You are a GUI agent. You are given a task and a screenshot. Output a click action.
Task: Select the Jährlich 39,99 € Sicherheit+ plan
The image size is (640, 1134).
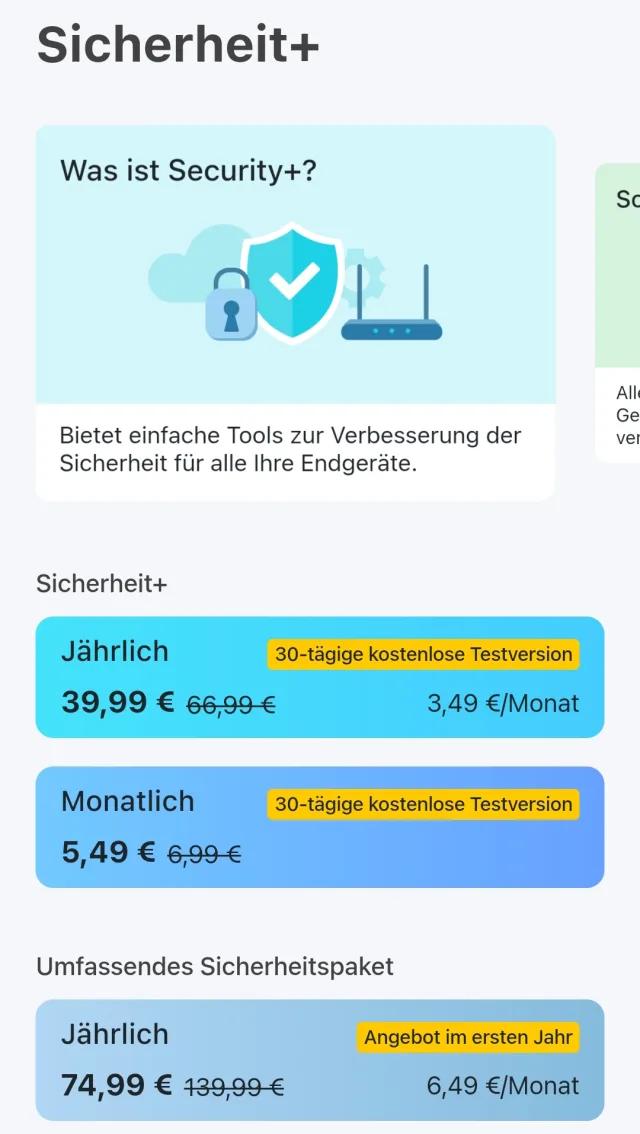[319, 677]
